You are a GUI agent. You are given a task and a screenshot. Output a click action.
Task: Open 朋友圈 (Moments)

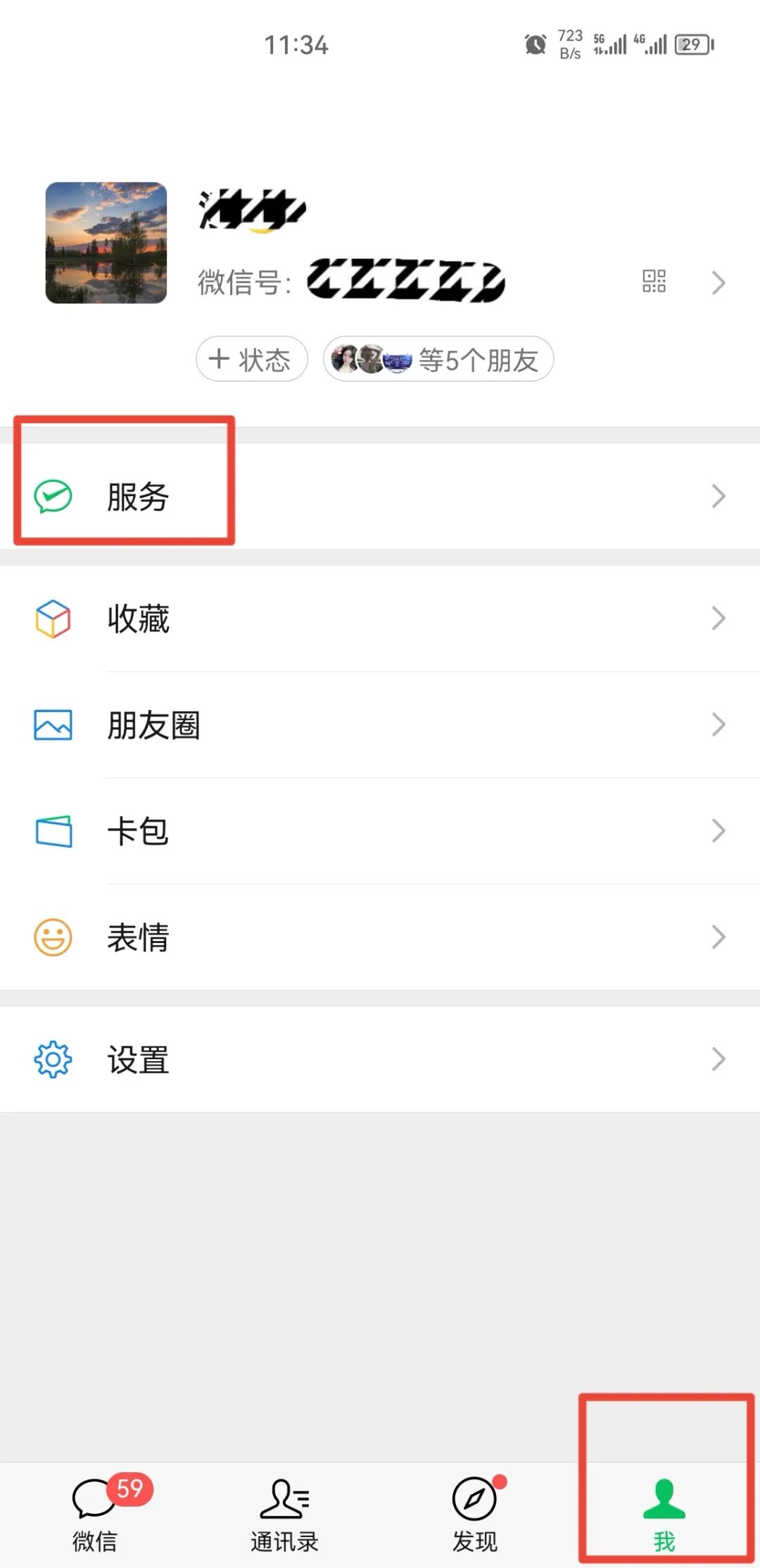pyautogui.click(x=380, y=725)
